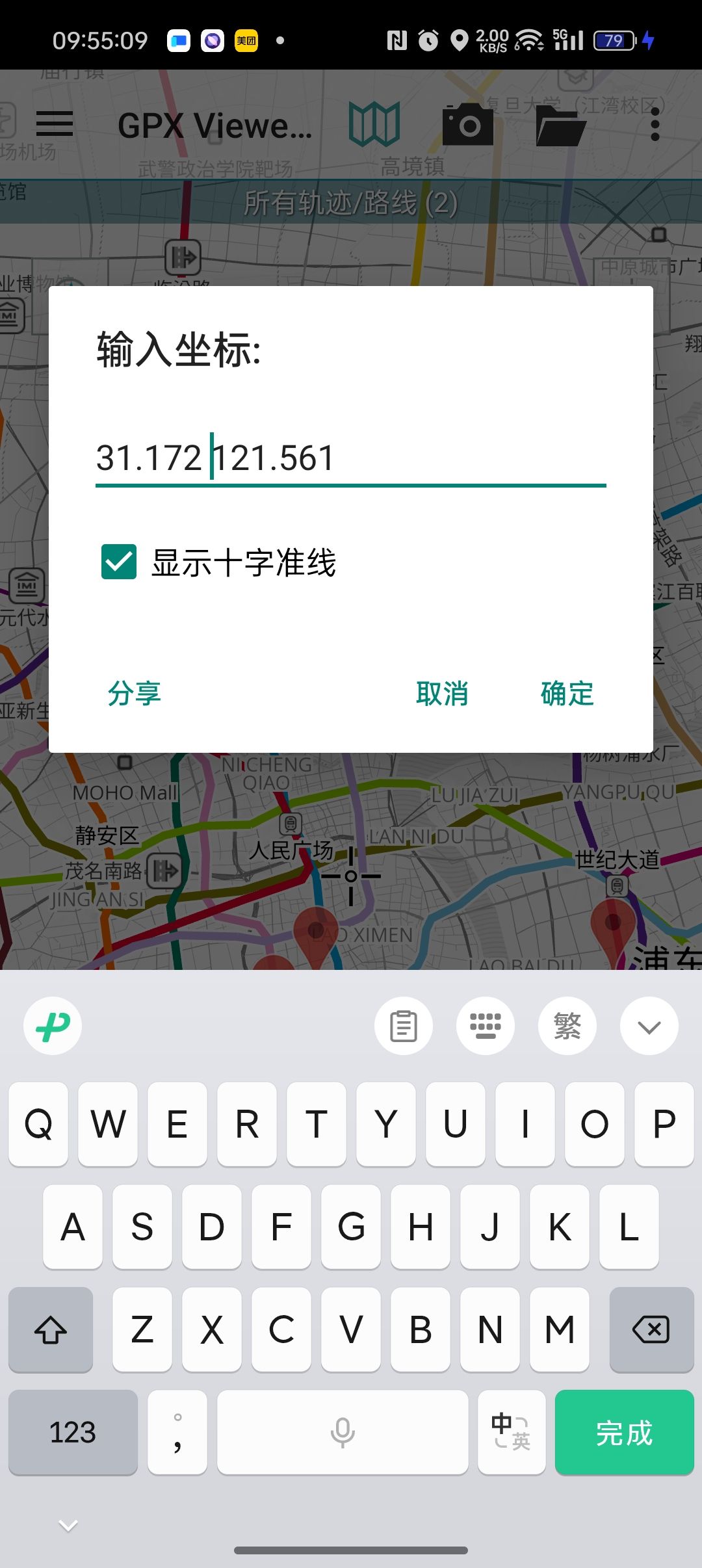The image size is (702, 1568).
Task: Switch input language with the 中/英 key
Action: pyautogui.click(x=511, y=1432)
